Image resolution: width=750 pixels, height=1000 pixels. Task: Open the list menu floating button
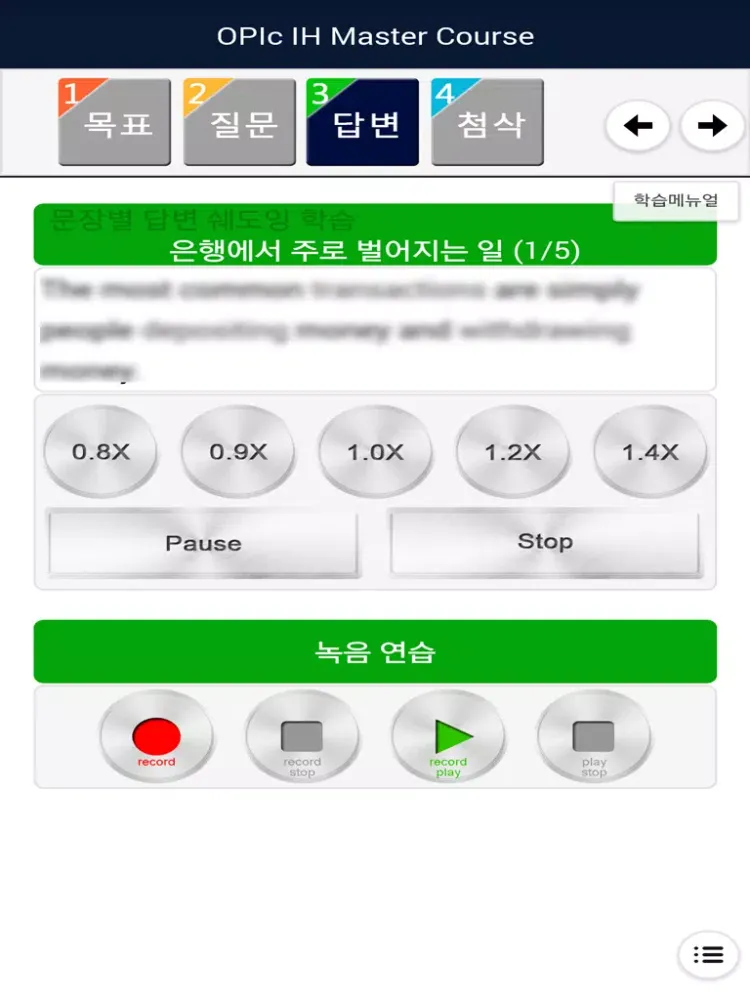(x=708, y=955)
